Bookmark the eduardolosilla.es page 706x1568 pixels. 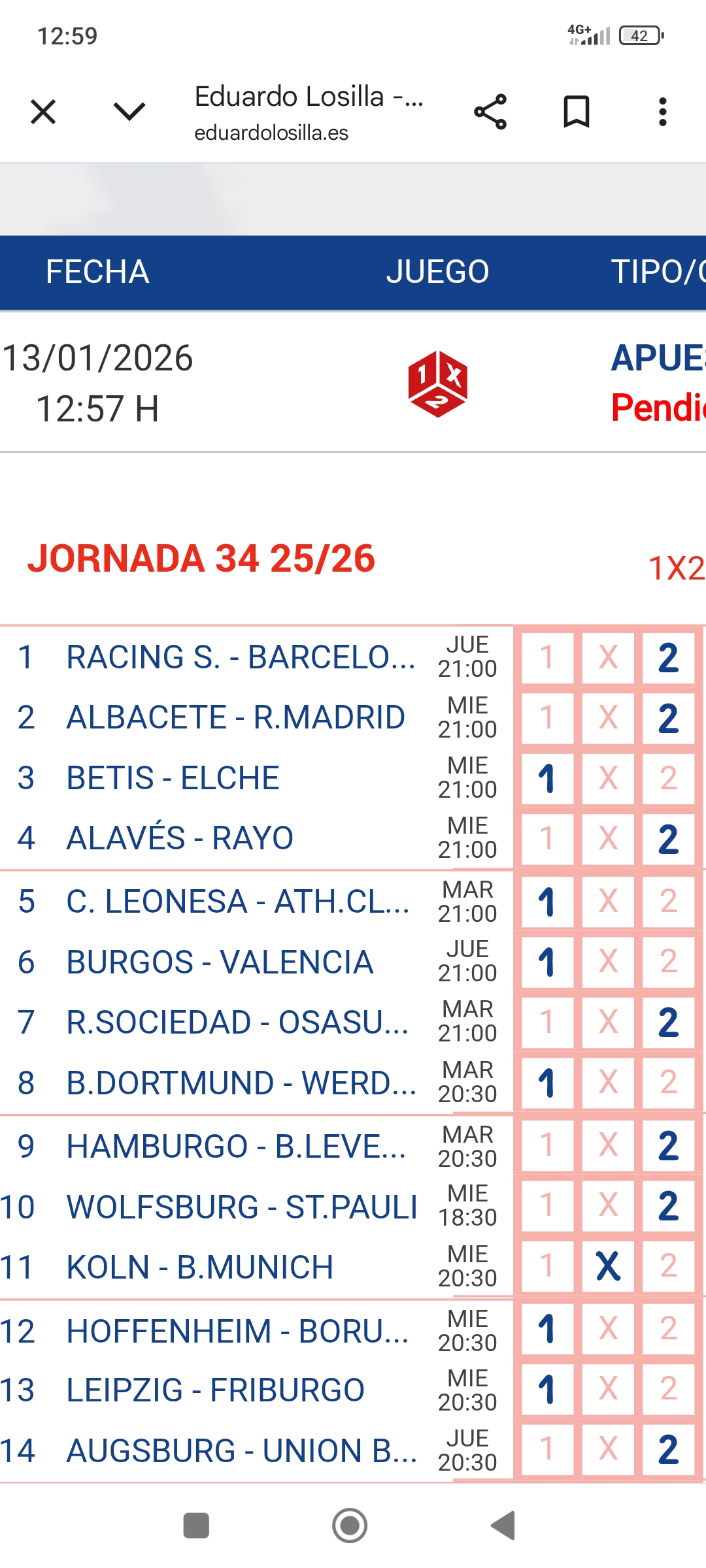click(x=576, y=112)
